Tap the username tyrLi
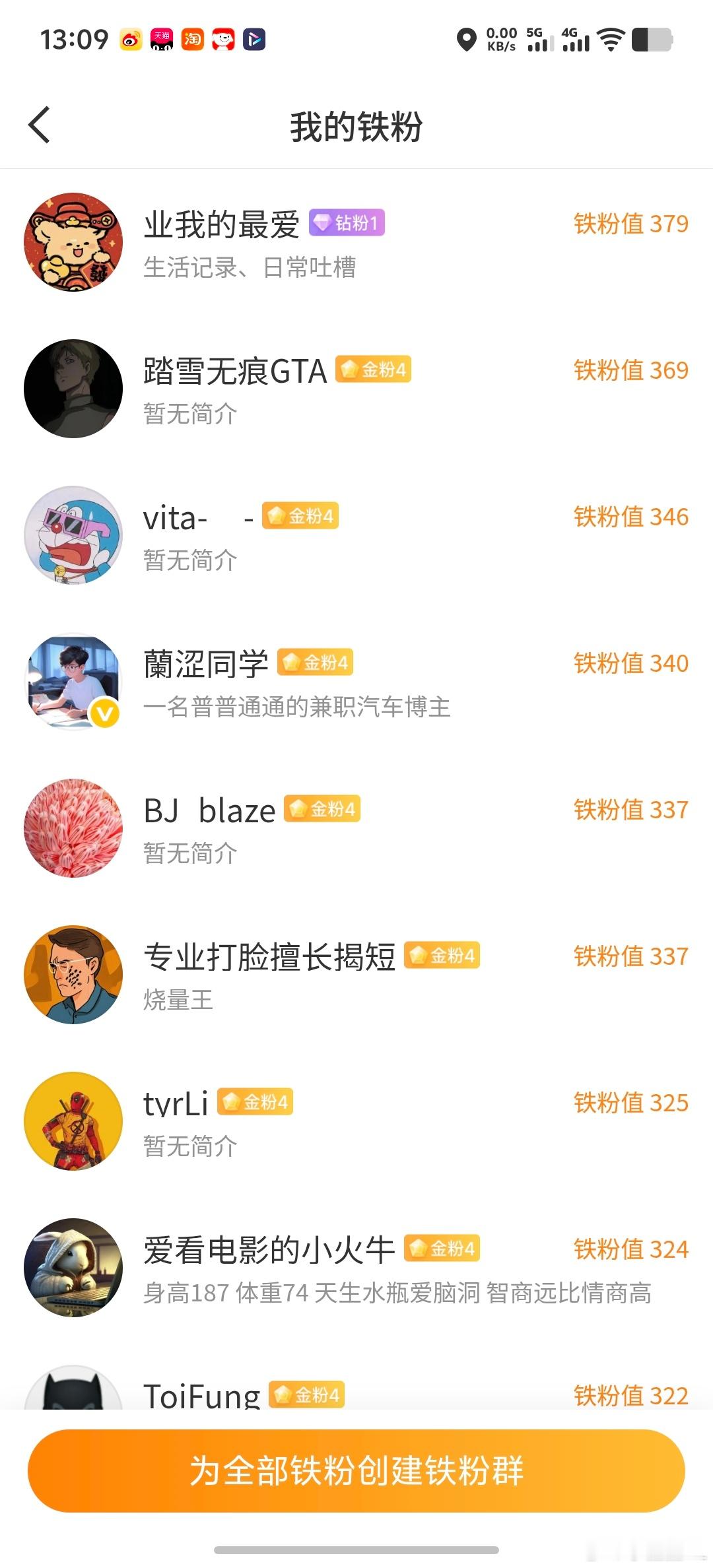This screenshot has width=713, height=1568. (x=174, y=1103)
